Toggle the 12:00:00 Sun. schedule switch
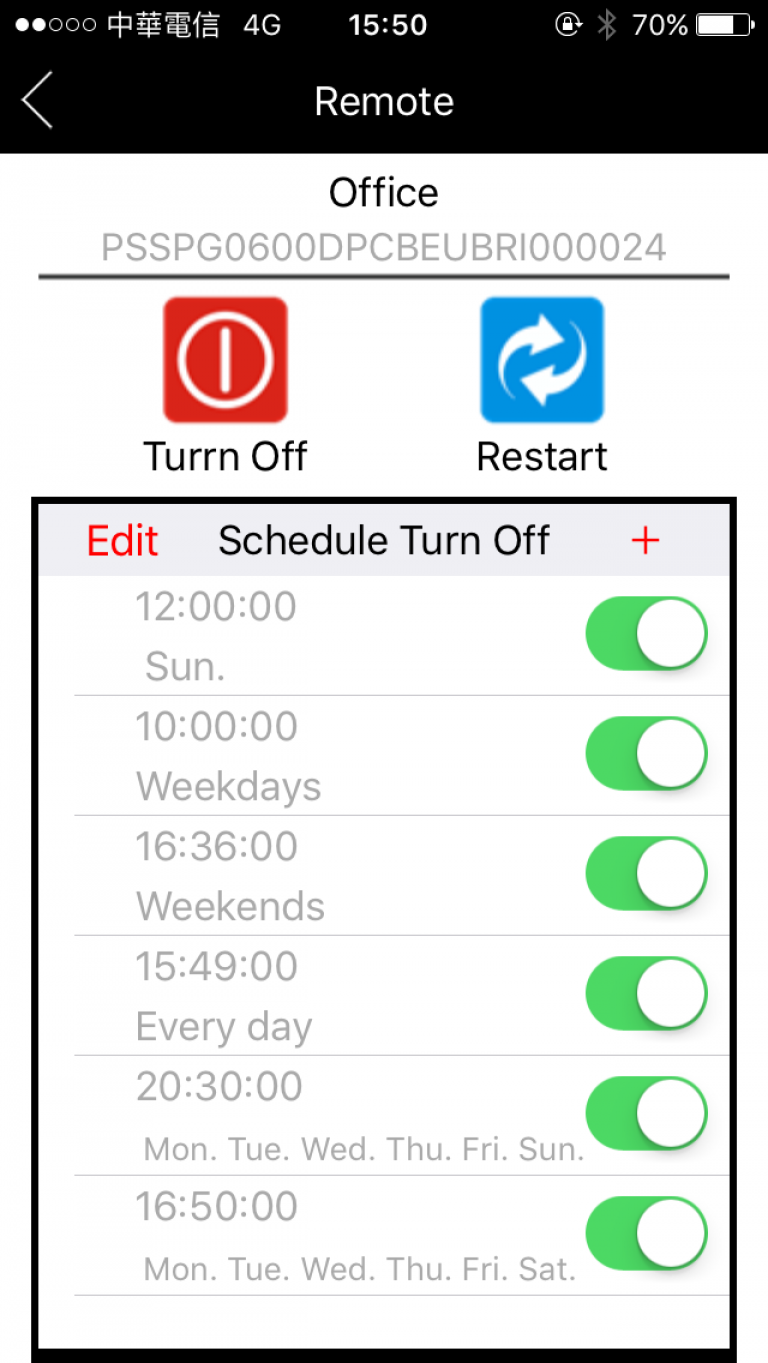 646,634
